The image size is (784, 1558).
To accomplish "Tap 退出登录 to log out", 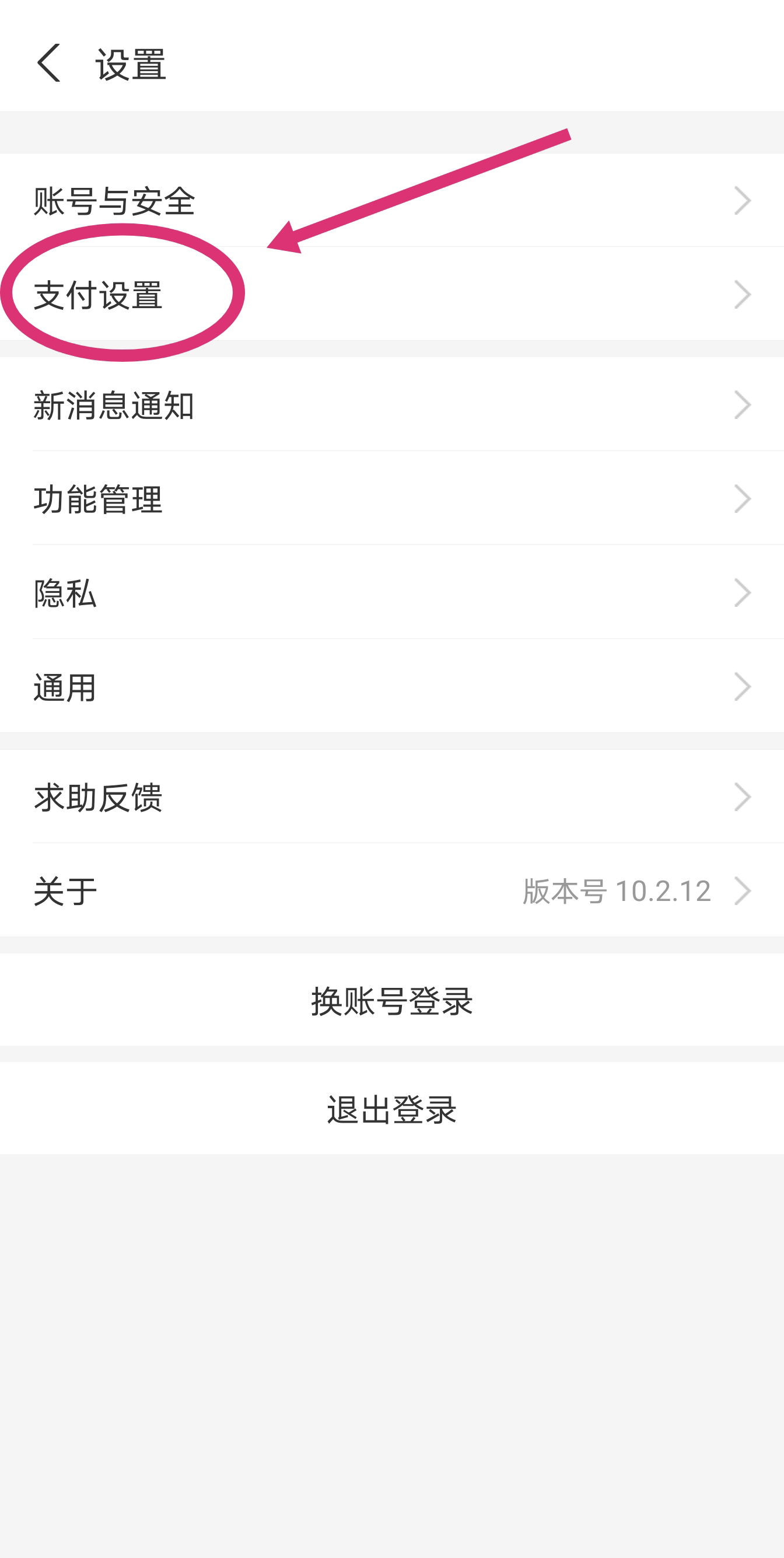I will coord(391,1108).
